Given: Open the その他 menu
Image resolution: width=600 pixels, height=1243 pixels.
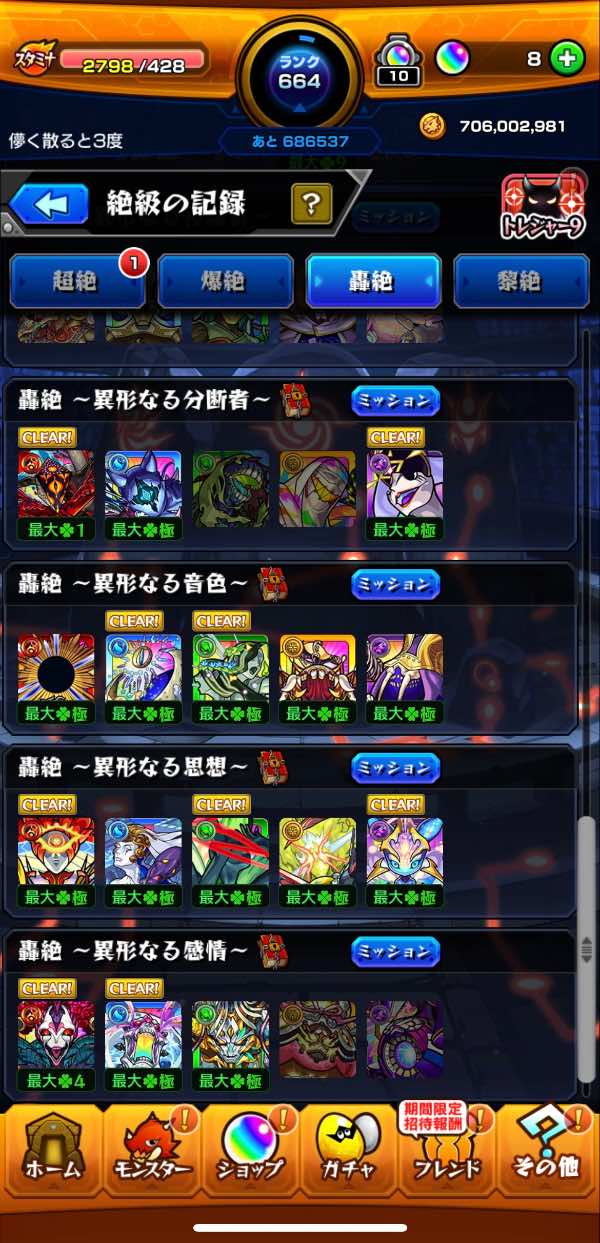Looking at the screenshot, I should [x=547, y=1153].
